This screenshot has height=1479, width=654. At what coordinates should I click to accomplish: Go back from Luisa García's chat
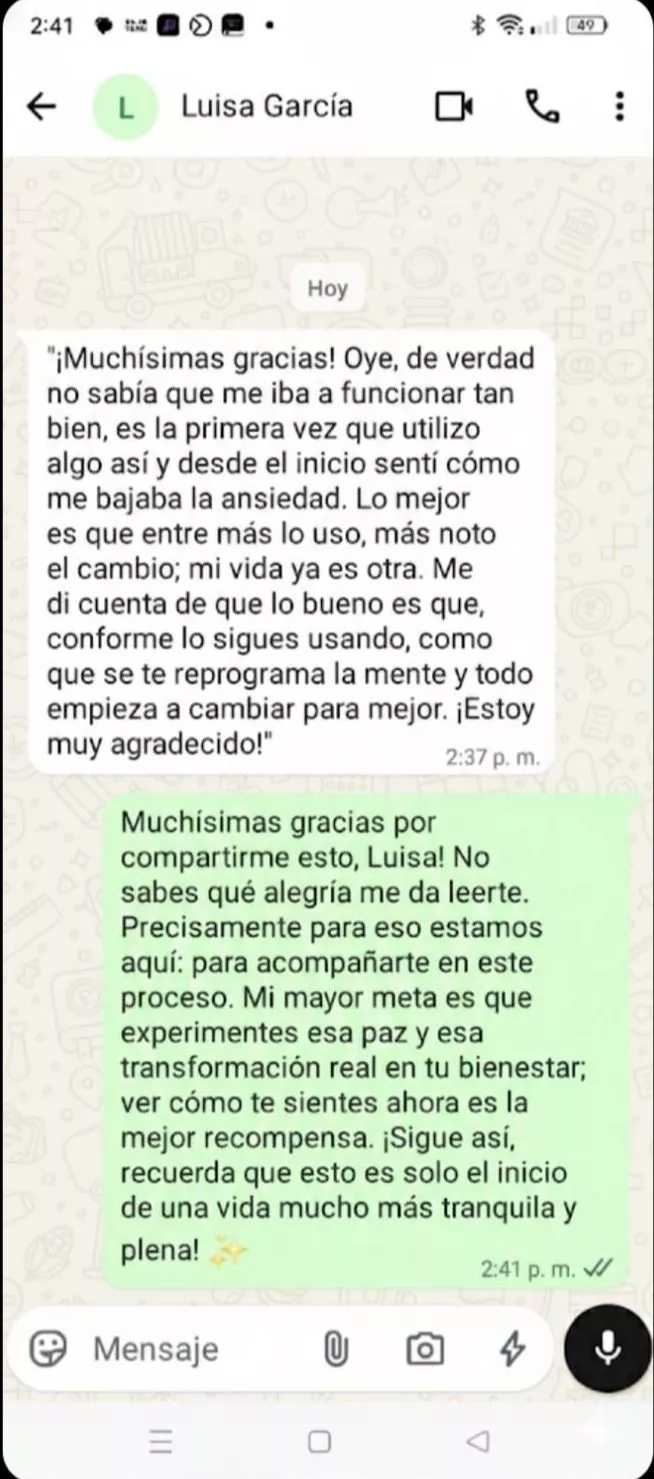[x=41, y=106]
